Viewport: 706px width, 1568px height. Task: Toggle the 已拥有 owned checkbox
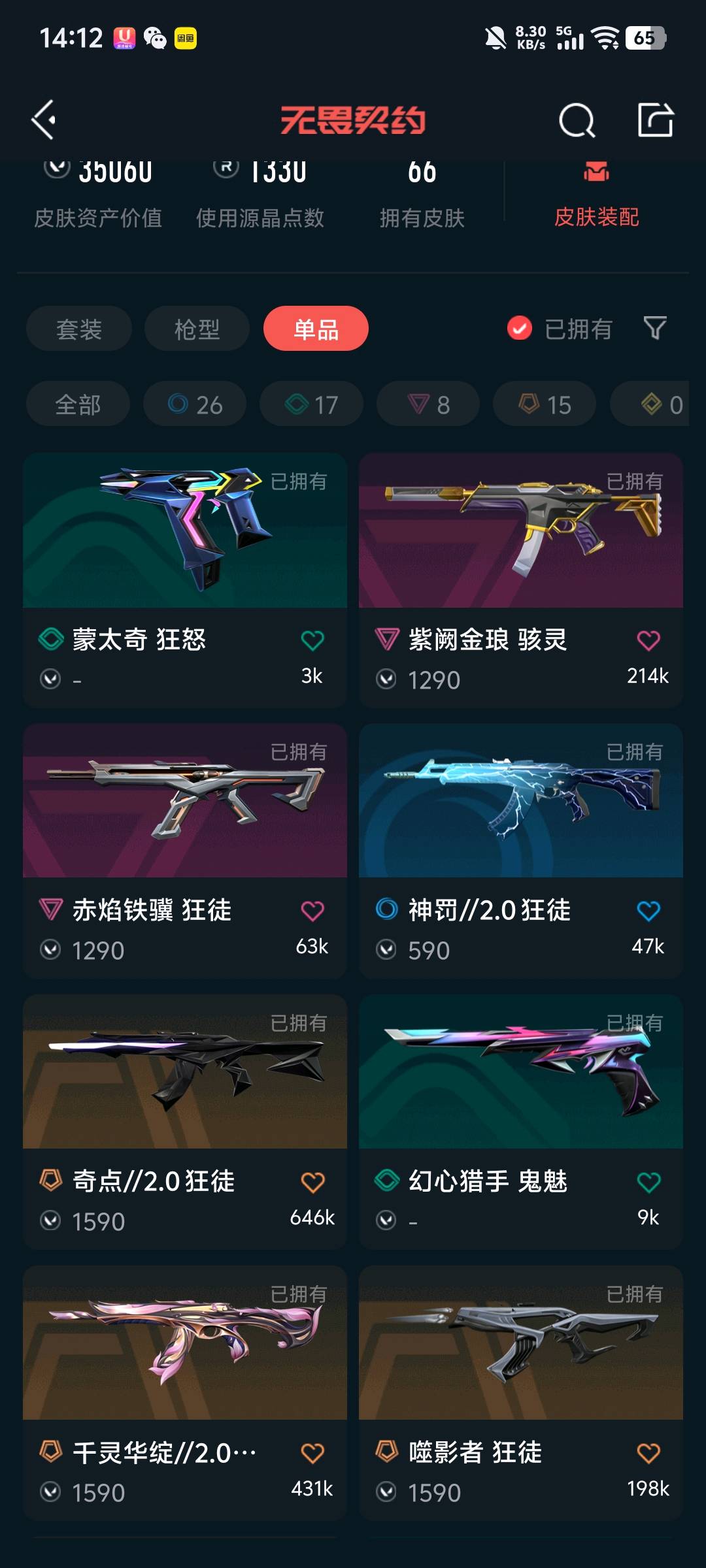pos(560,329)
